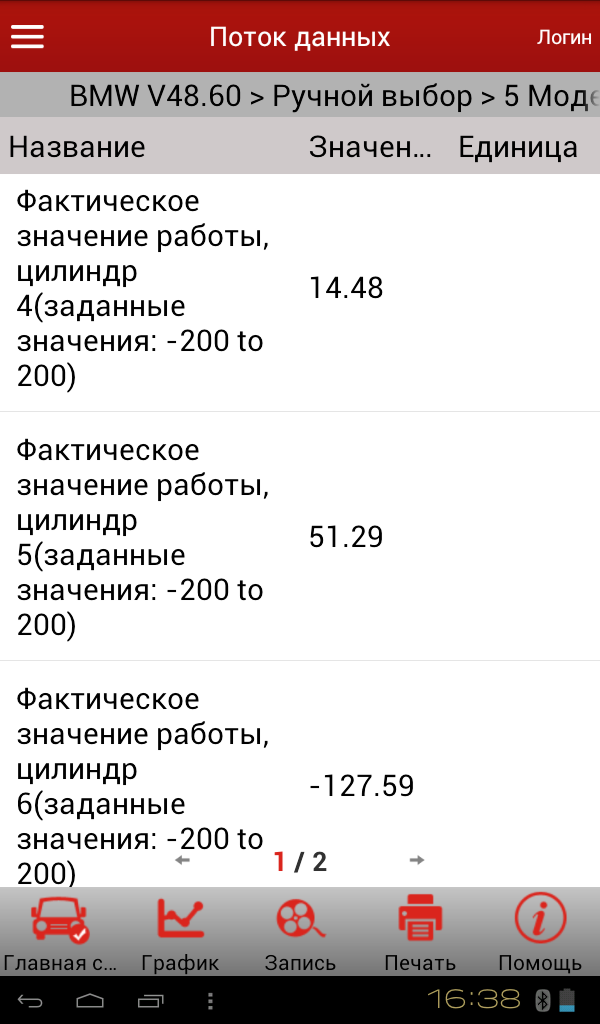Tap Печать to print the data
Screen dimensions: 600x1024
click(x=420, y=932)
